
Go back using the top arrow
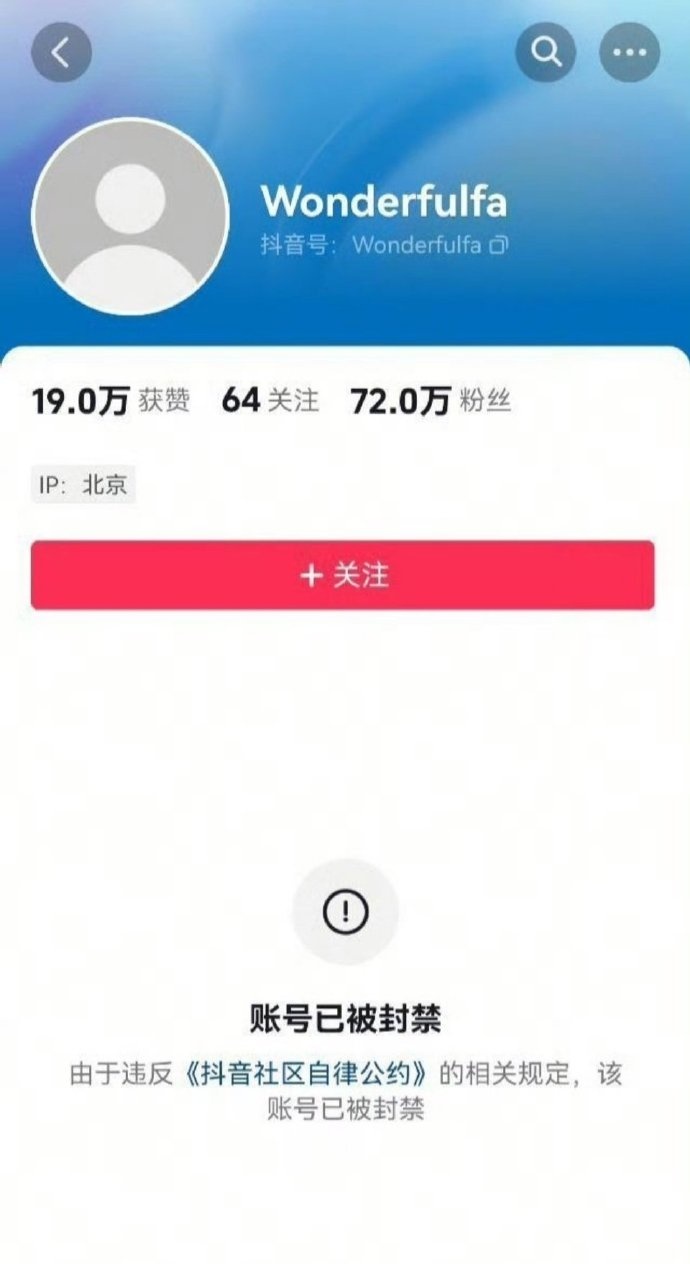(x=61, y=52)
